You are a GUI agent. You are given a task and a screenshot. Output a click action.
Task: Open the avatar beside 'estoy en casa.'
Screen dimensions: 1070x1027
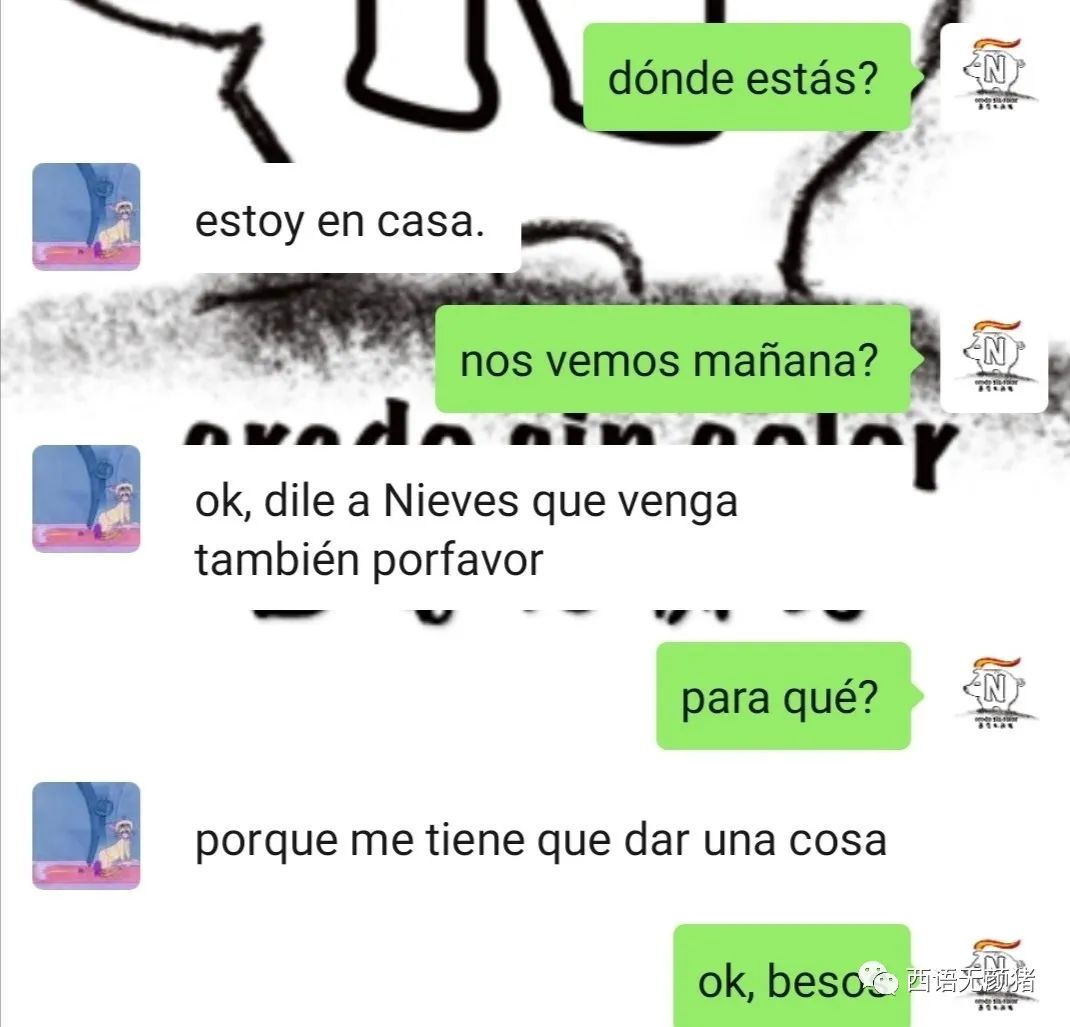pyautogui.click(x=86, y=217)
